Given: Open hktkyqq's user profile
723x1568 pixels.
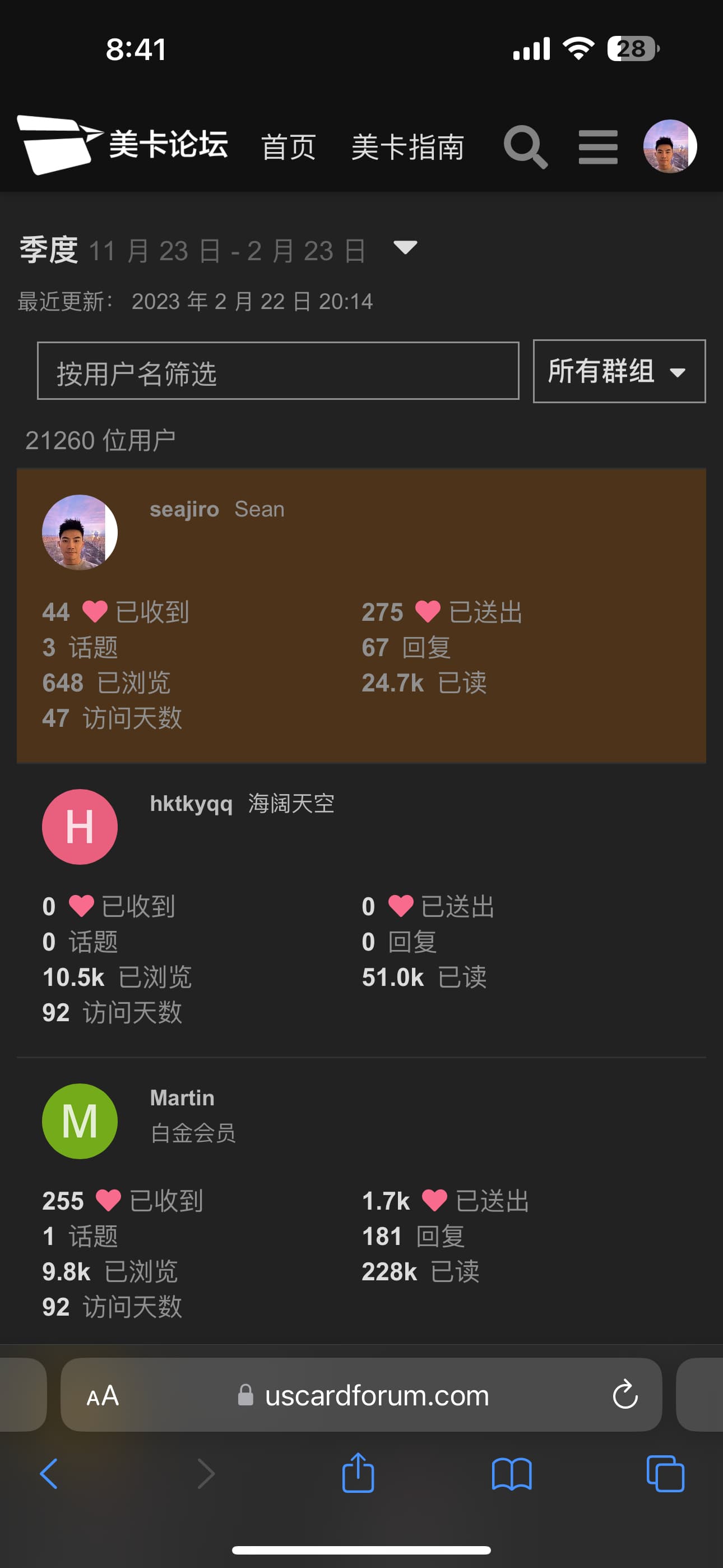Looking at the screenshot, I should click(191, 804).
